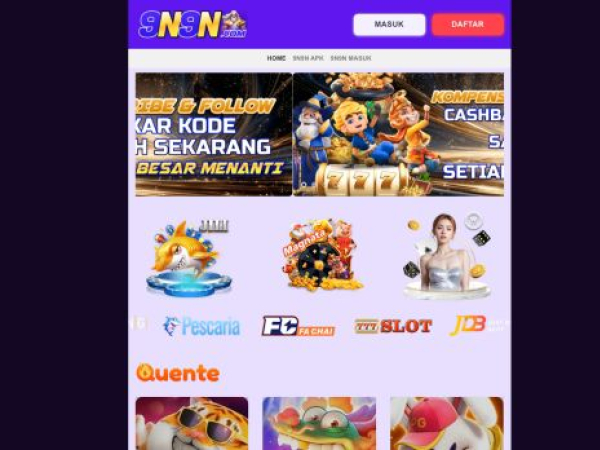Viewport: 600px width, 450px height.
Task: Select the live casino dealer category
Action: click(446, 257)
